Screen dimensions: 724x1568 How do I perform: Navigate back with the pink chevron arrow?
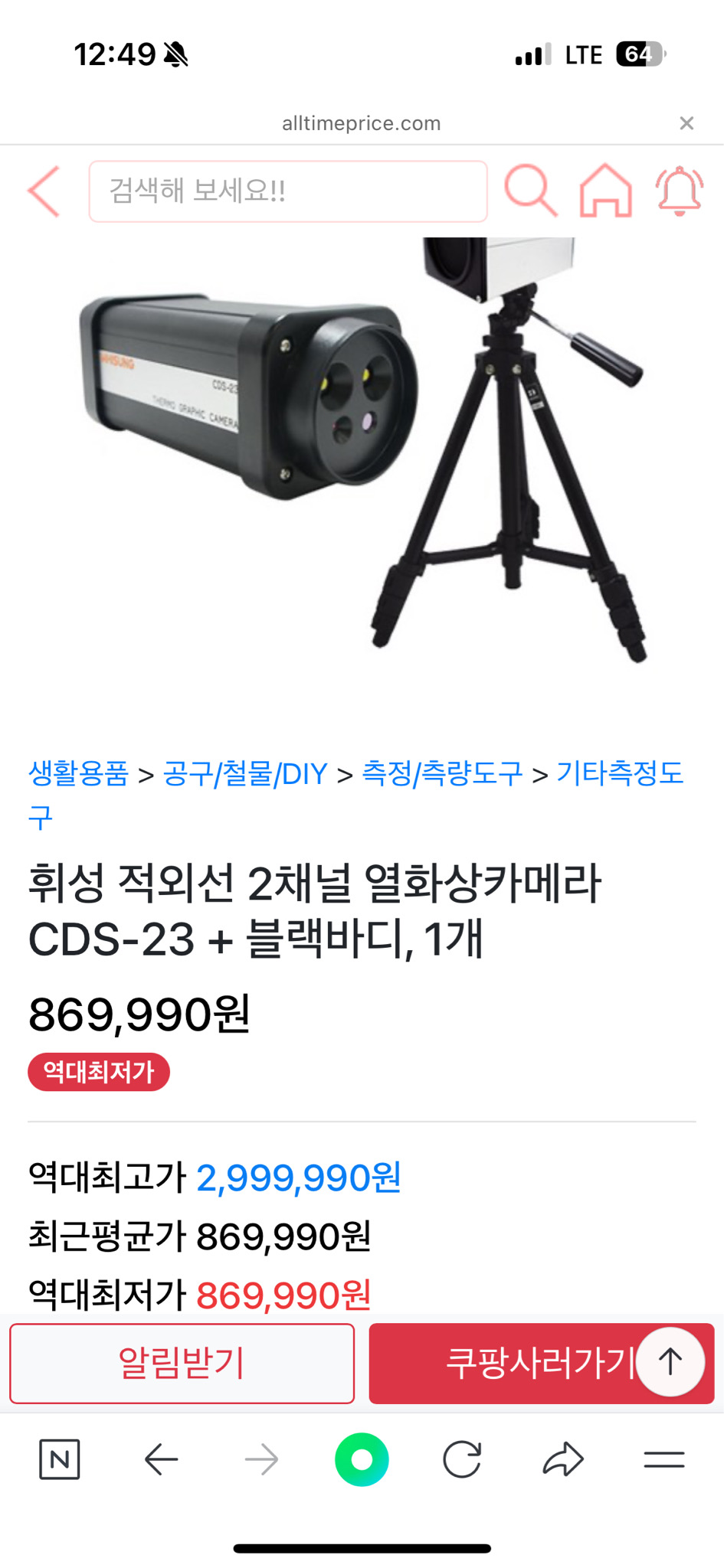[44, 191]
